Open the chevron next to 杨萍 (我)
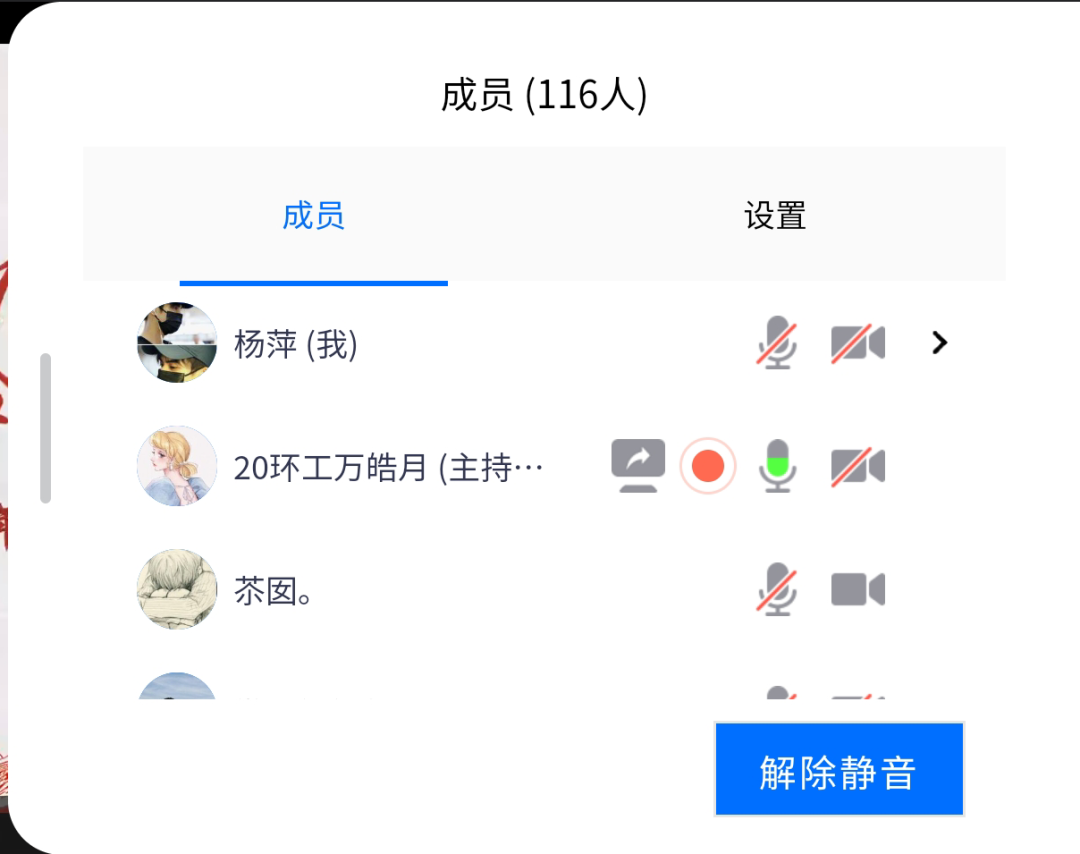Image resolution: width=1080 pixels, height=854 pixels. 938,344
